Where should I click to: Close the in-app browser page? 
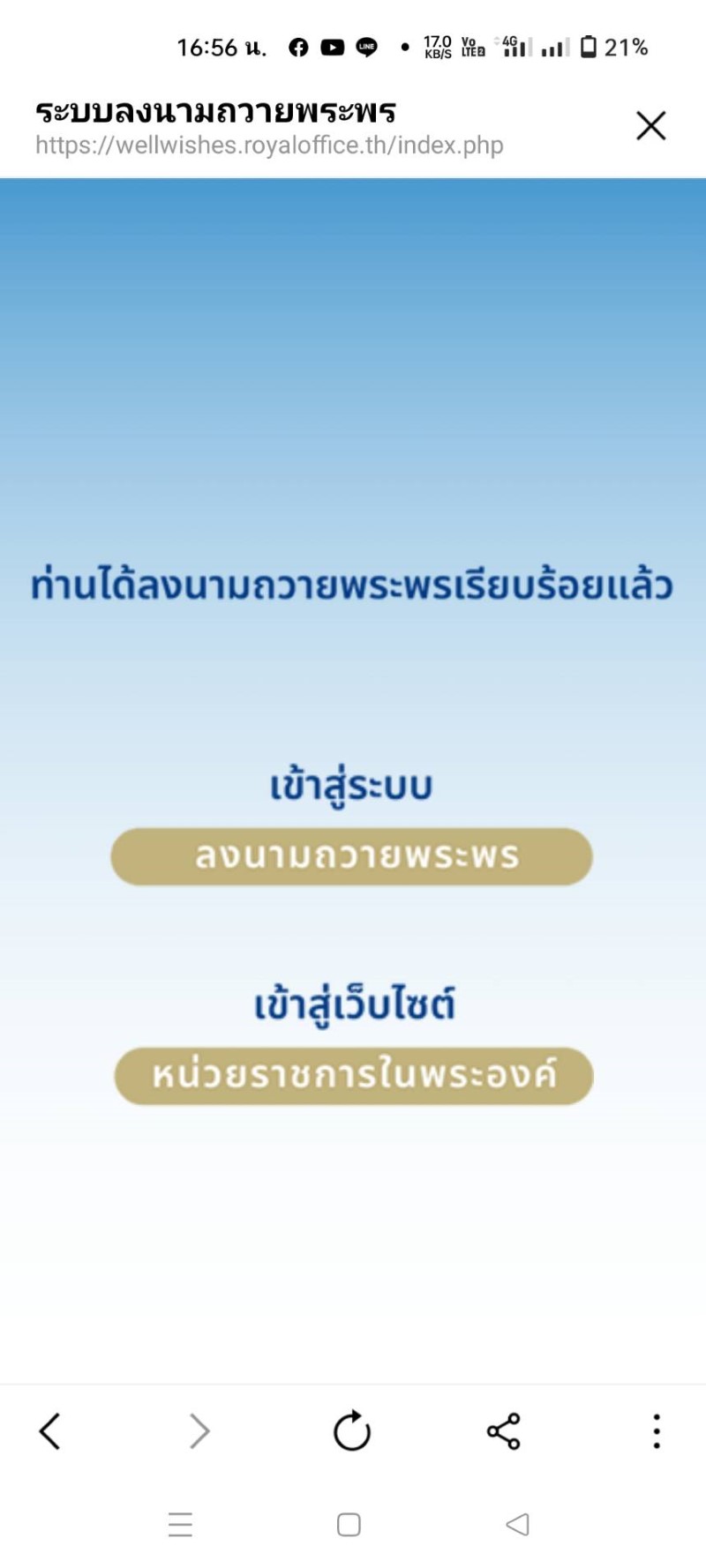tap(650, 126)
